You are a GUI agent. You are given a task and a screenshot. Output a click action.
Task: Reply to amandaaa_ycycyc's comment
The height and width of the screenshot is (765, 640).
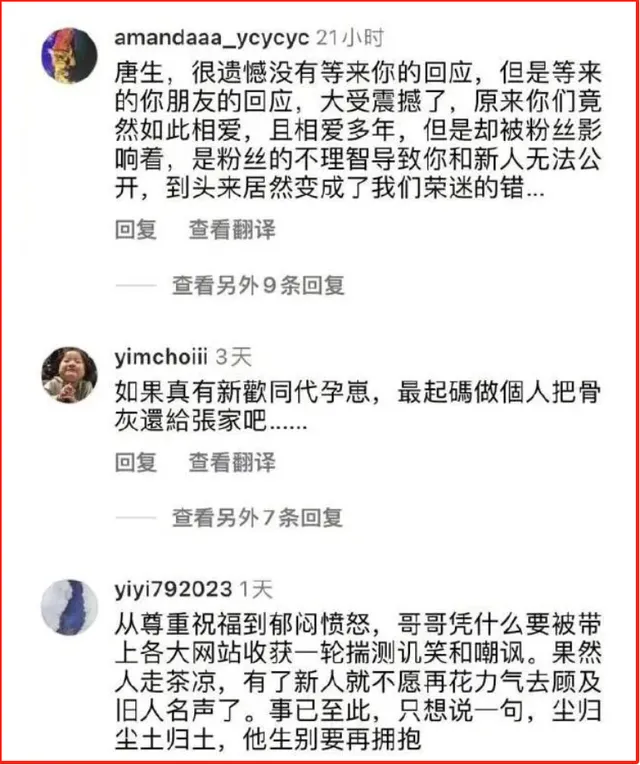click(x=136, y=229)
